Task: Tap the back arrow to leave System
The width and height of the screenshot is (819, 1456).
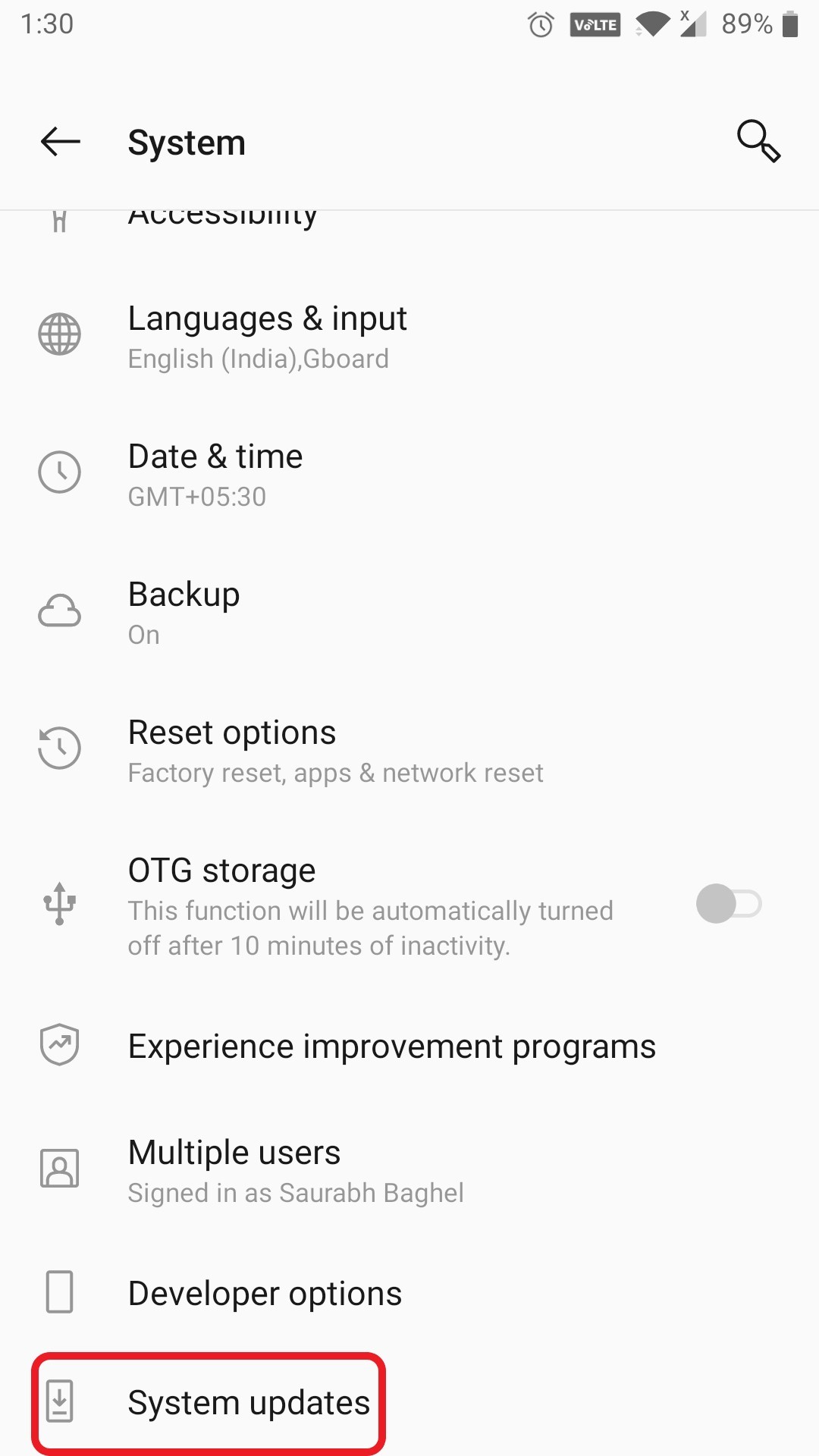Action: (61, 142)
